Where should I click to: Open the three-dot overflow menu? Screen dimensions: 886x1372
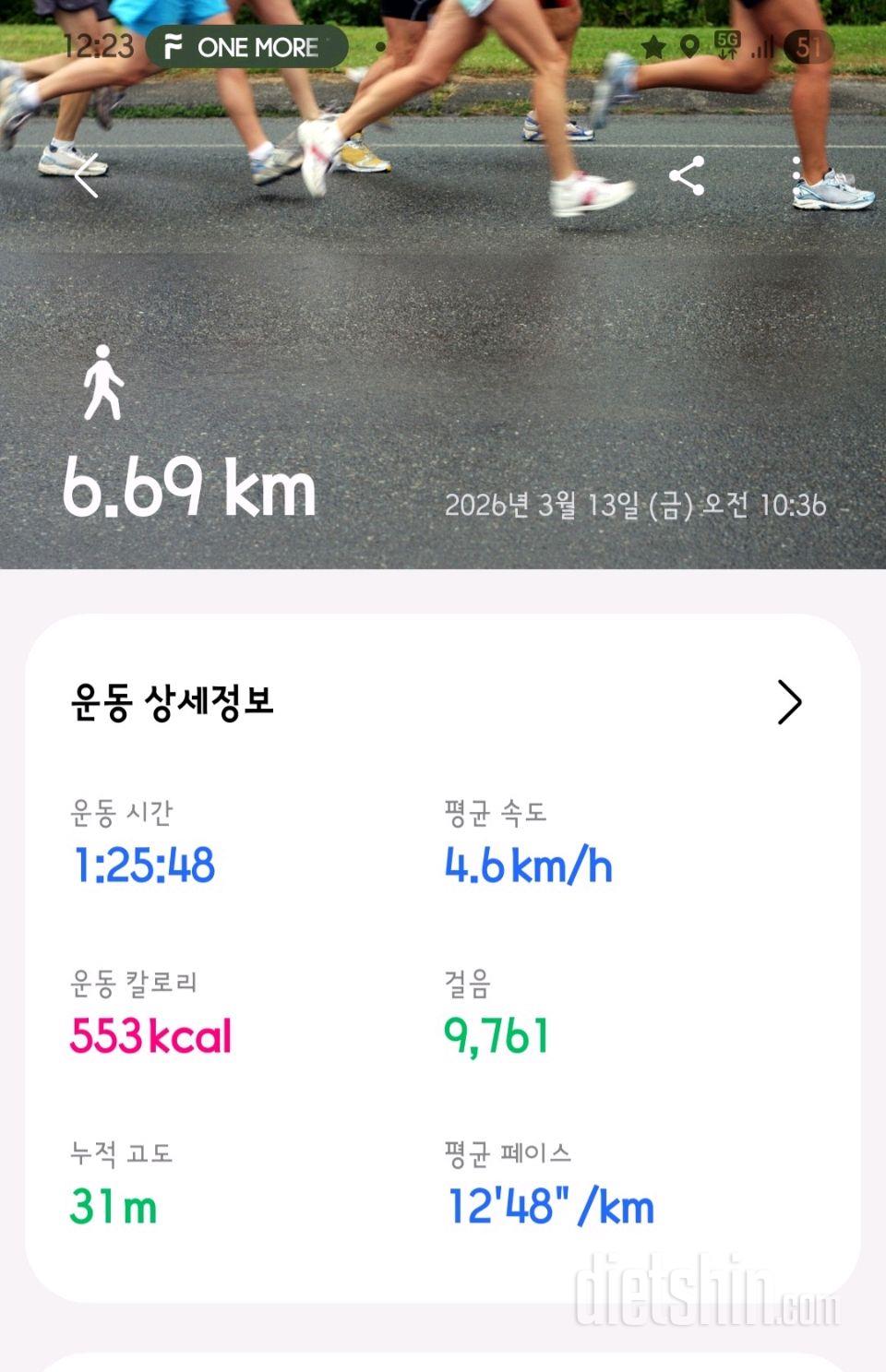coord(796,173)
